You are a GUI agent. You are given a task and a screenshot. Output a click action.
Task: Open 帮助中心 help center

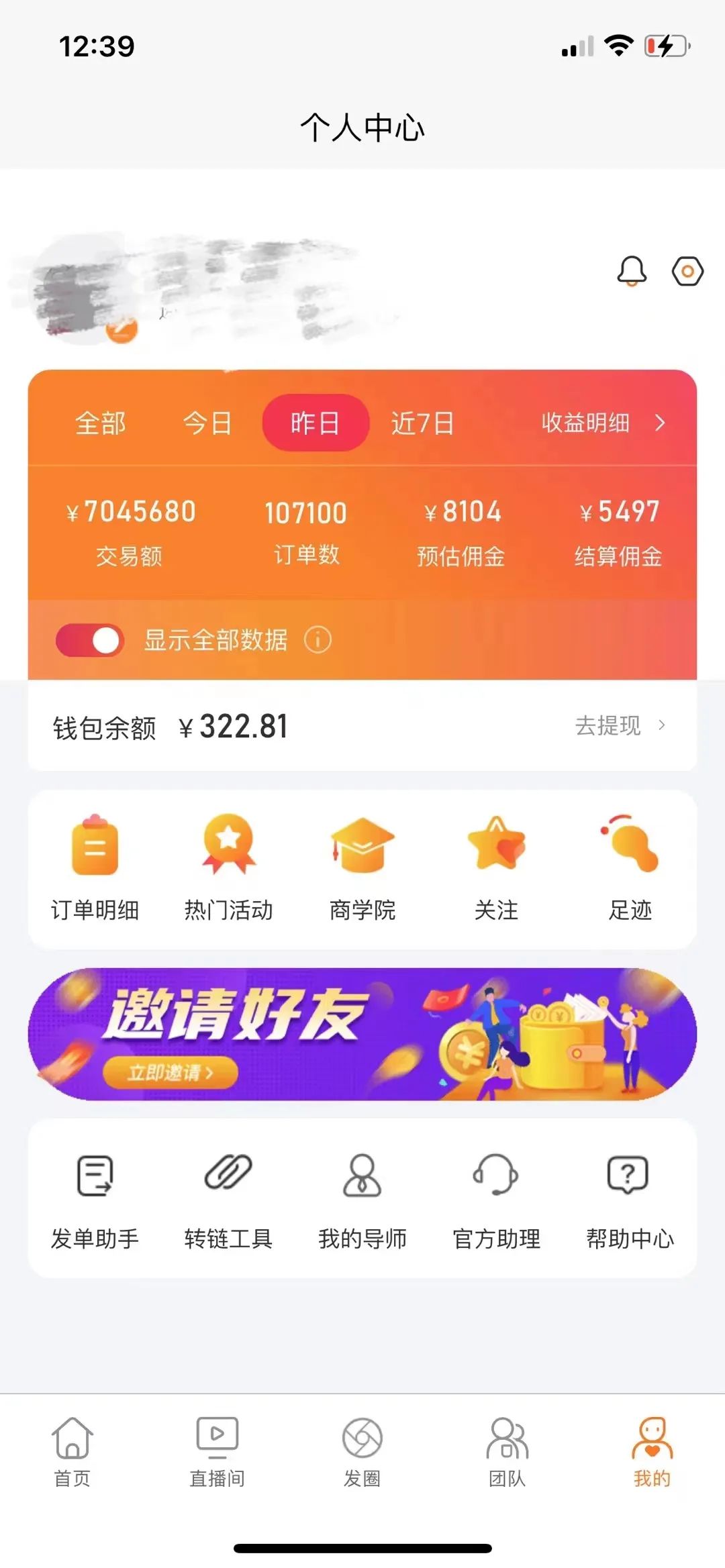[x=630, y=1196]
